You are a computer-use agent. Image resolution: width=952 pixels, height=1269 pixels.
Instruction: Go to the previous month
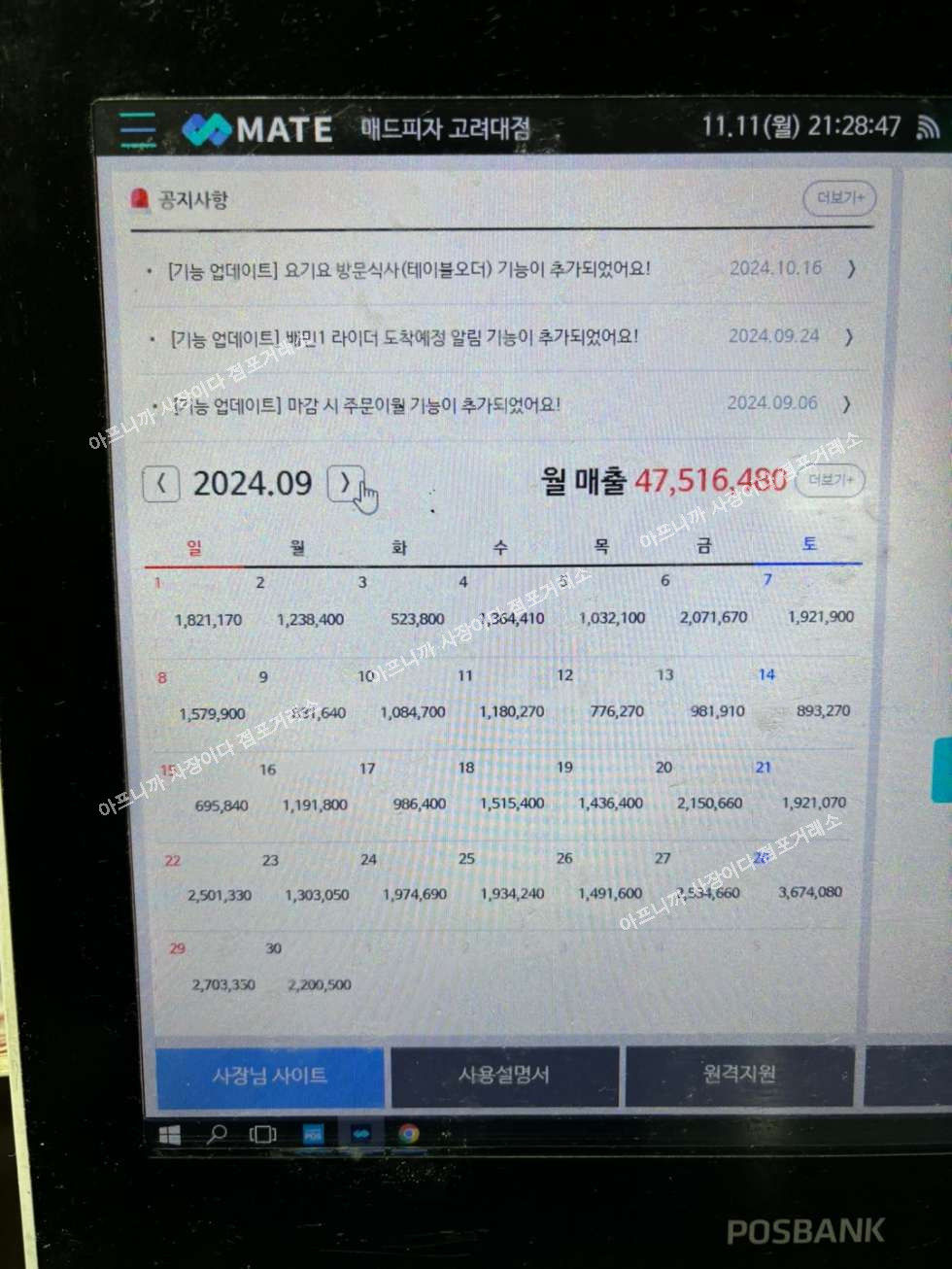161,483
